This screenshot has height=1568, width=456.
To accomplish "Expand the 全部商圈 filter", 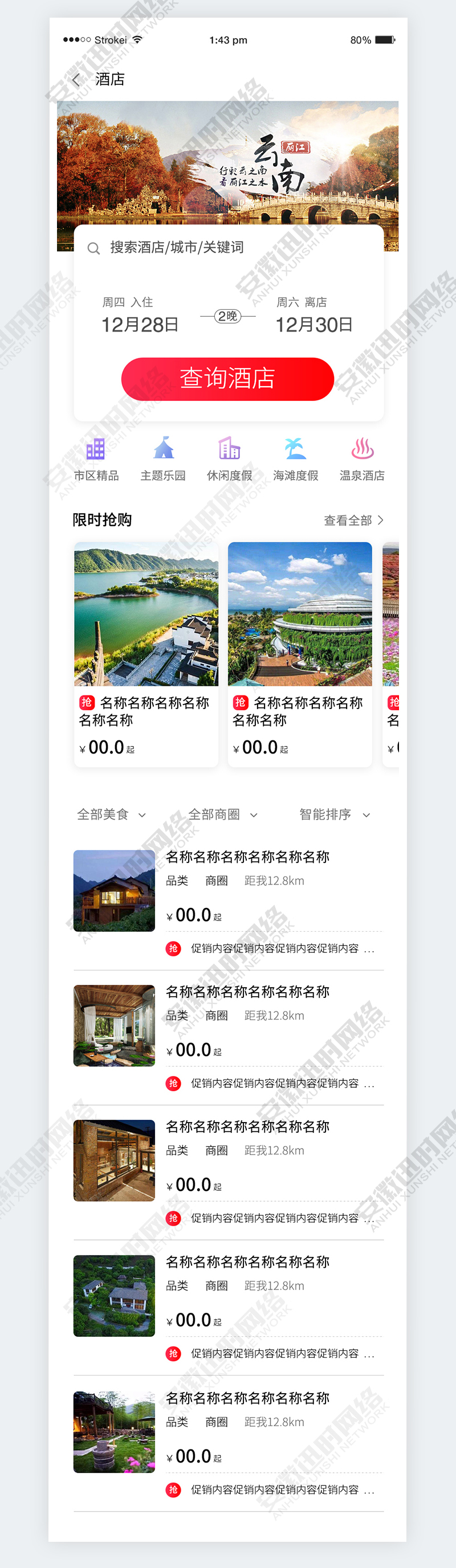I will [222, 814].
